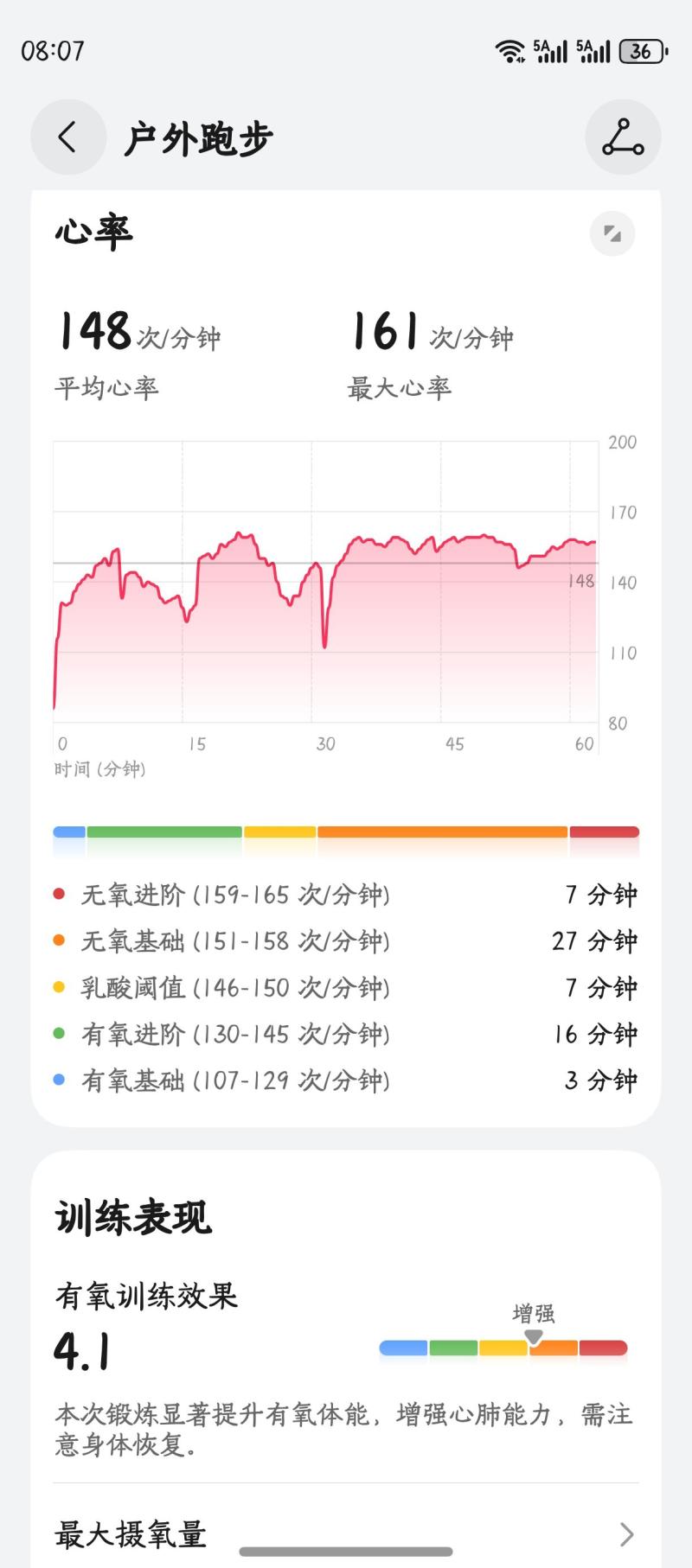Image resolution: width=692 pixels, height=1568 pixels.
Task: Open the 最大摄氧量 details row
Action: click(x=346, y=1533)
